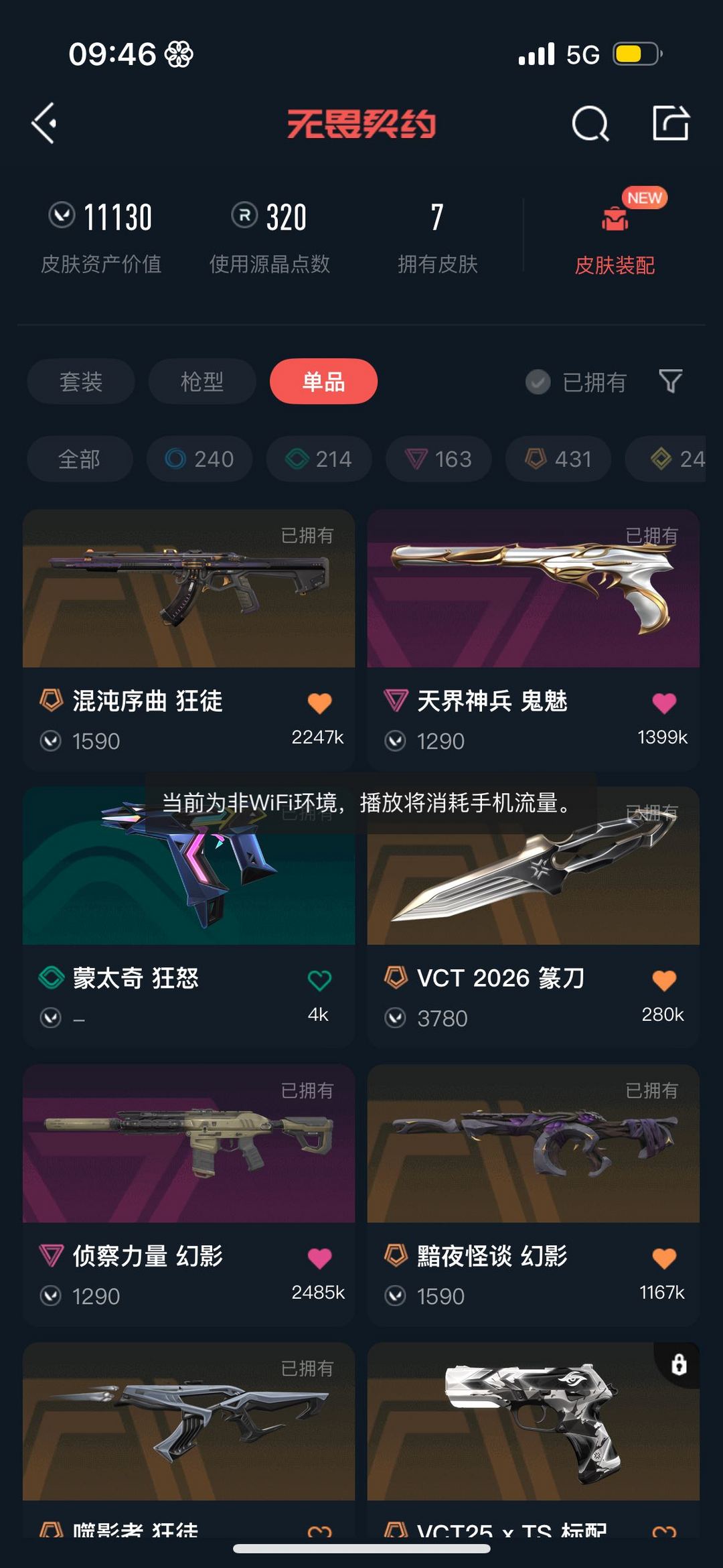Open the 混沌序曲 狂徒 skin card
The image size is (723, 1568).
click(x=189, y=640)
